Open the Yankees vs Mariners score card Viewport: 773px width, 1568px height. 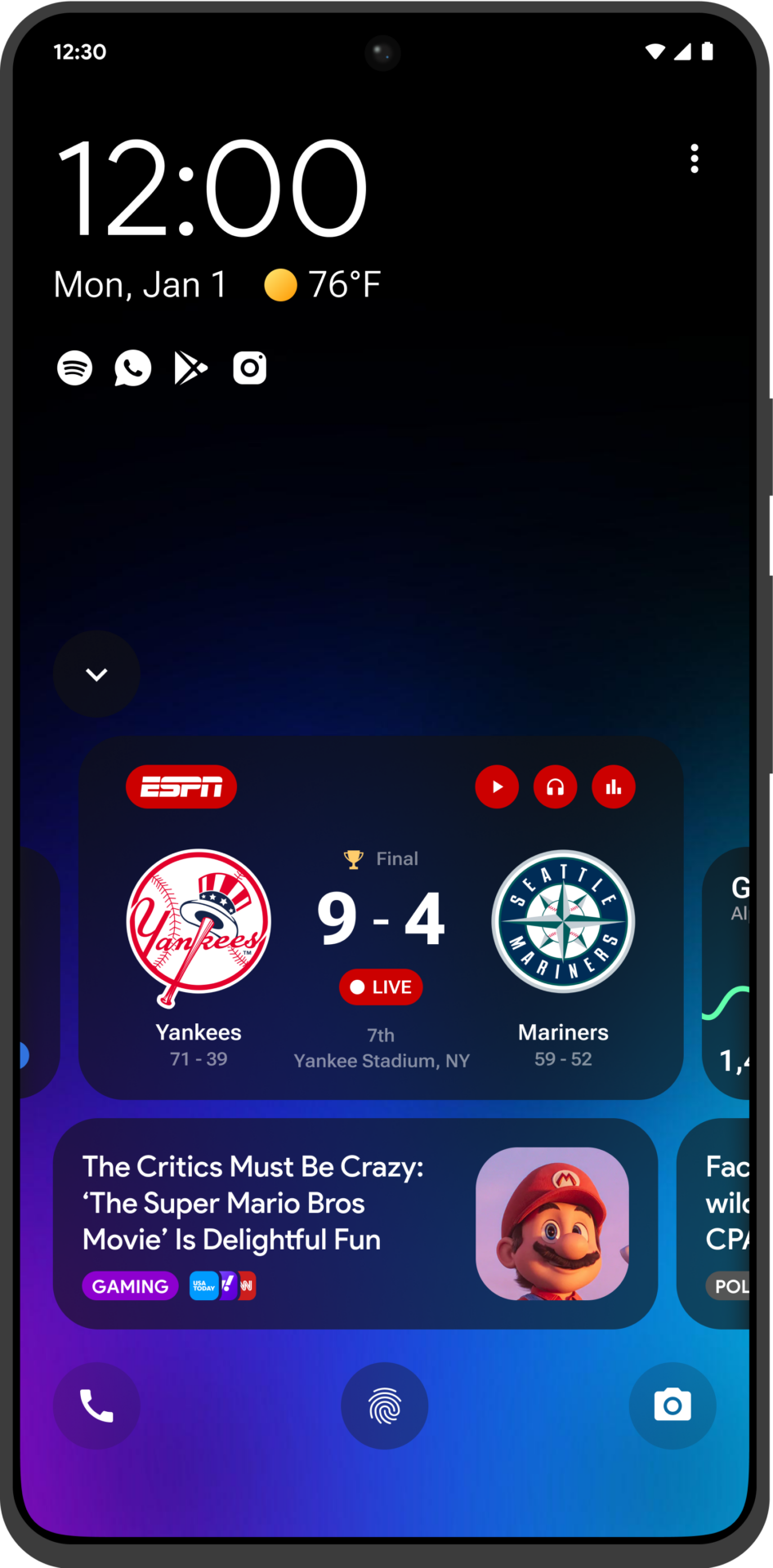tap(381, 918)
